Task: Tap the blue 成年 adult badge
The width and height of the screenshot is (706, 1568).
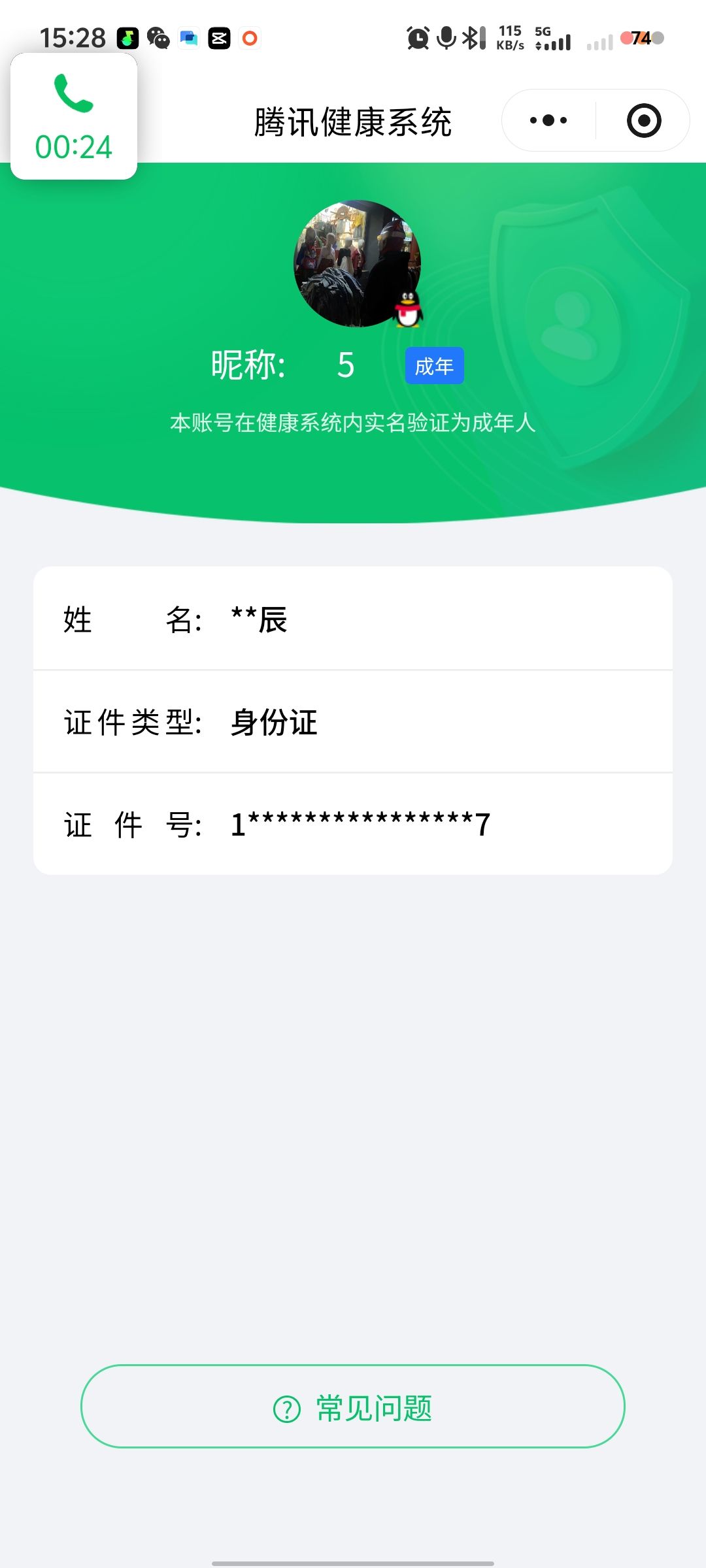Action: pyautogui.click(x=434, y=367)
